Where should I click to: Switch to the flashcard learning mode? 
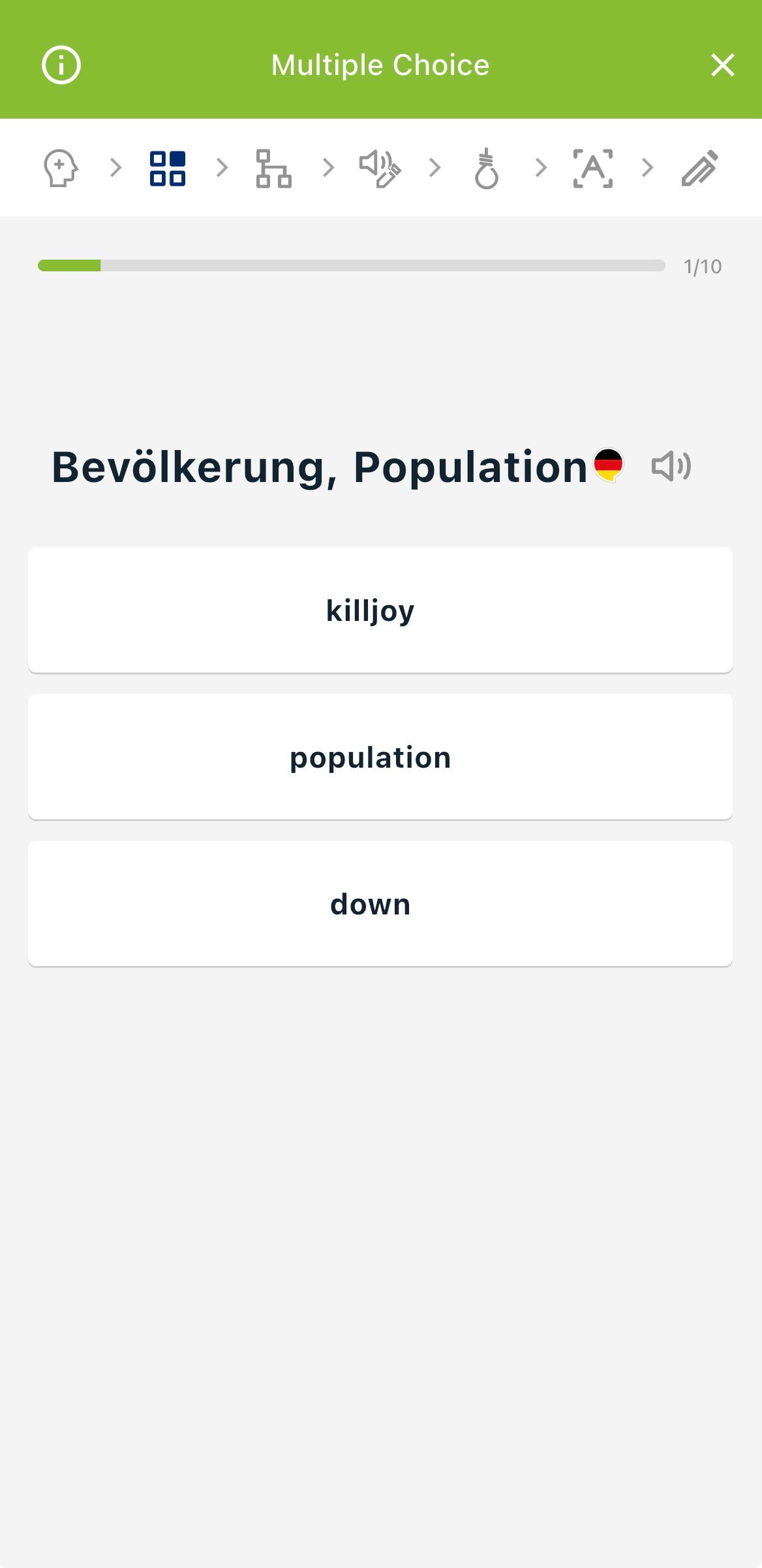pos(61,168)
